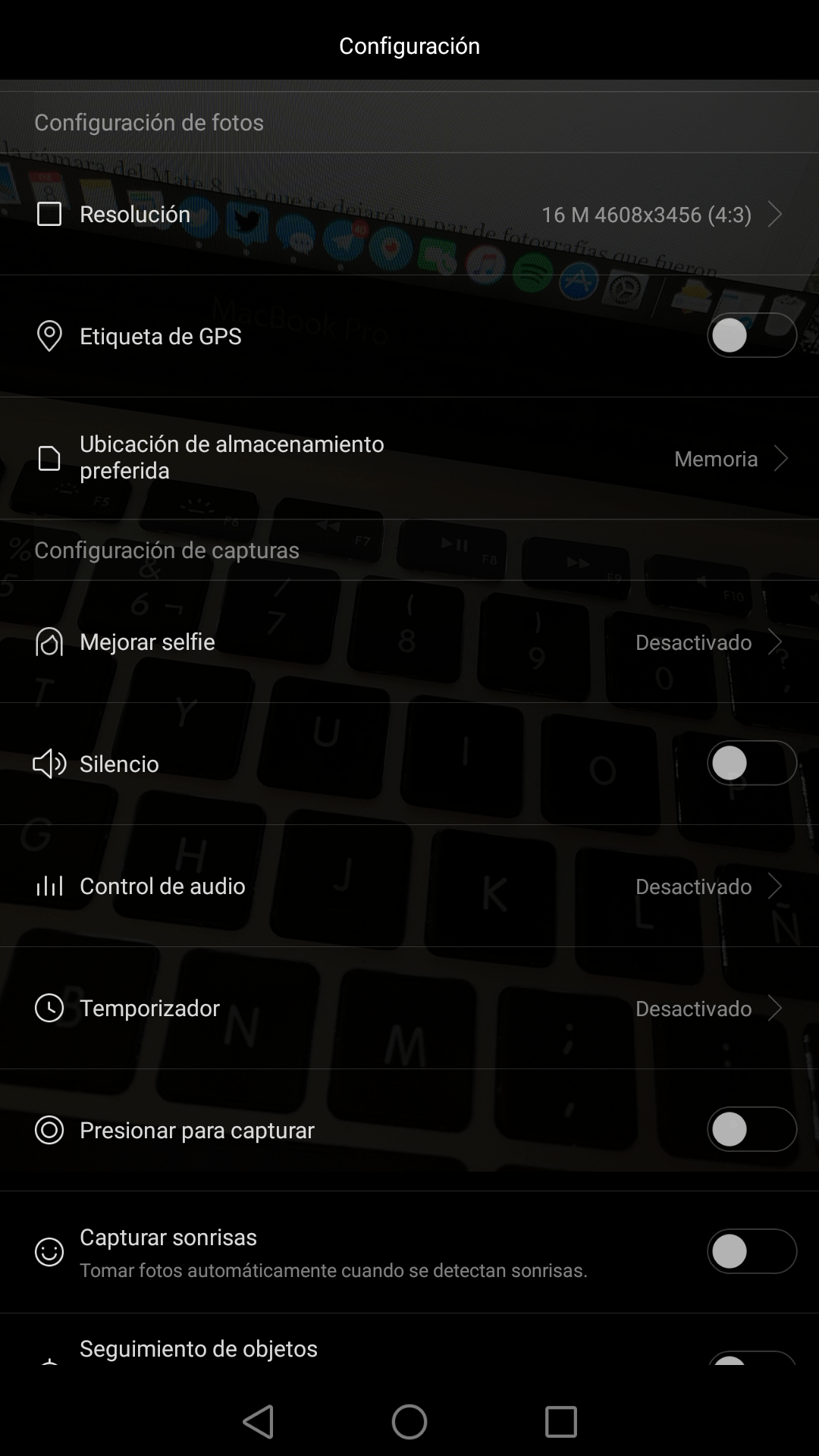Select the Configuración de fotos section header
819x1456 pixels.
tap(149, 122)
